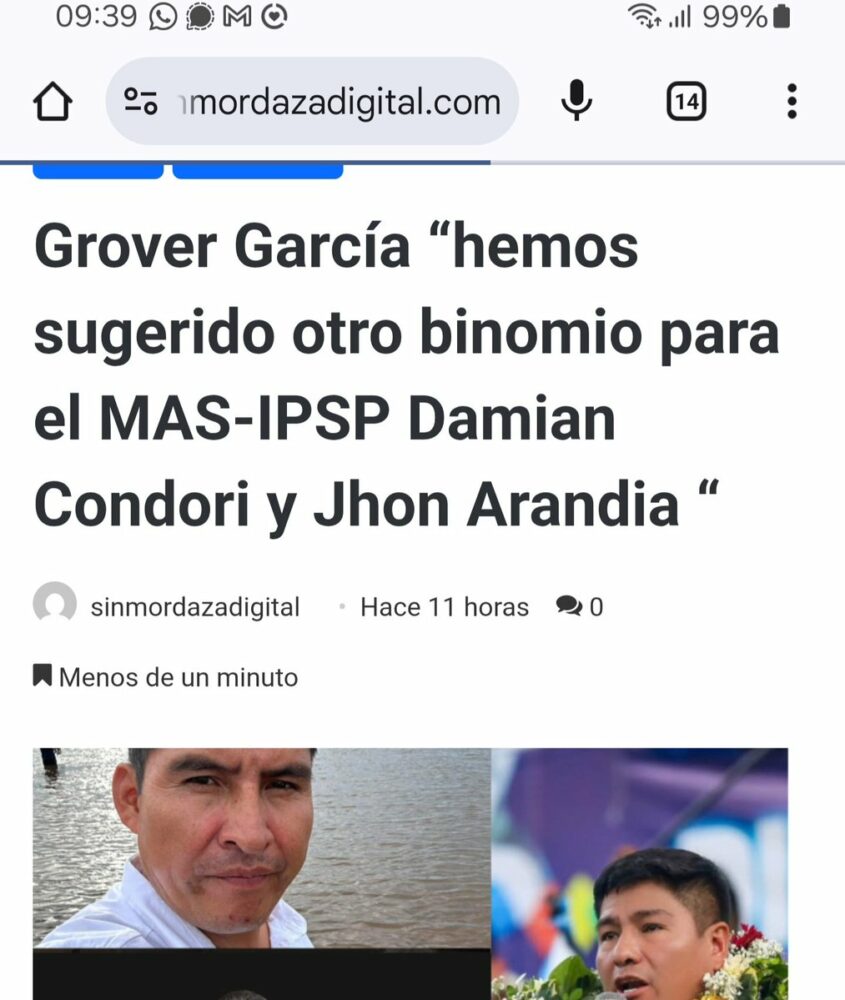Open the sinmordazadigital author link
This screenshot has width=845, height=1000.
194,607
